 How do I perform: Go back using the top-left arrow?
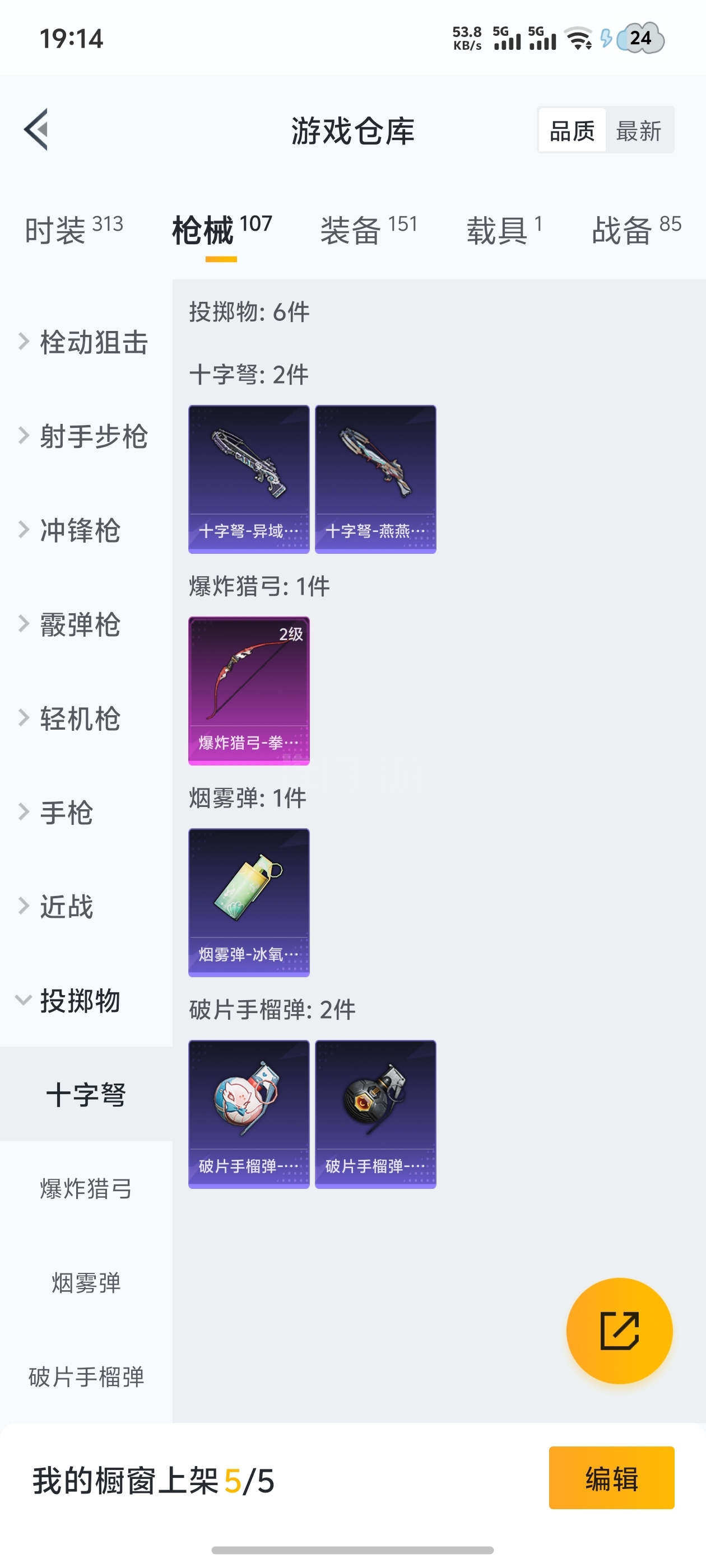36,130
